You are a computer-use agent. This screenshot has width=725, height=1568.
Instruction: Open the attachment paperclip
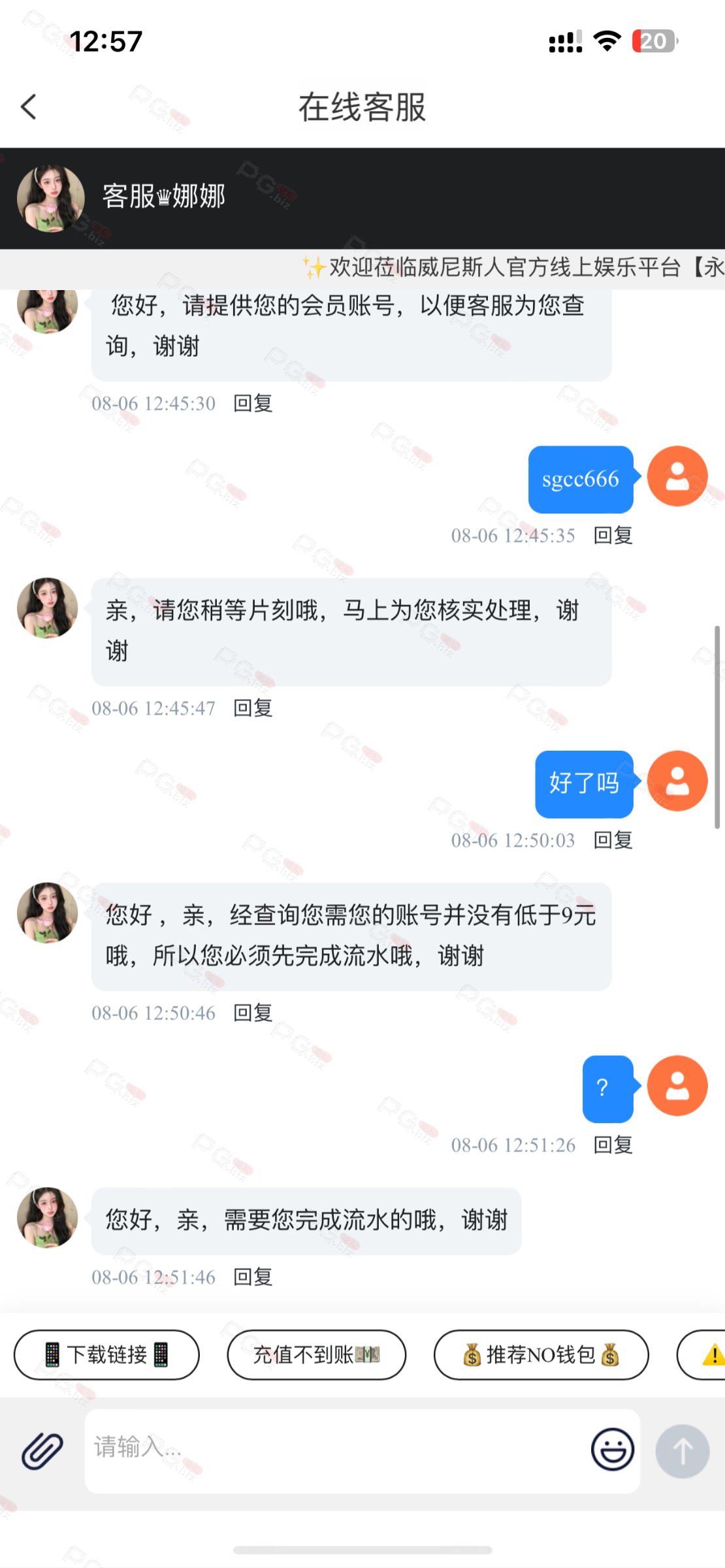(x=42, y=1450)
